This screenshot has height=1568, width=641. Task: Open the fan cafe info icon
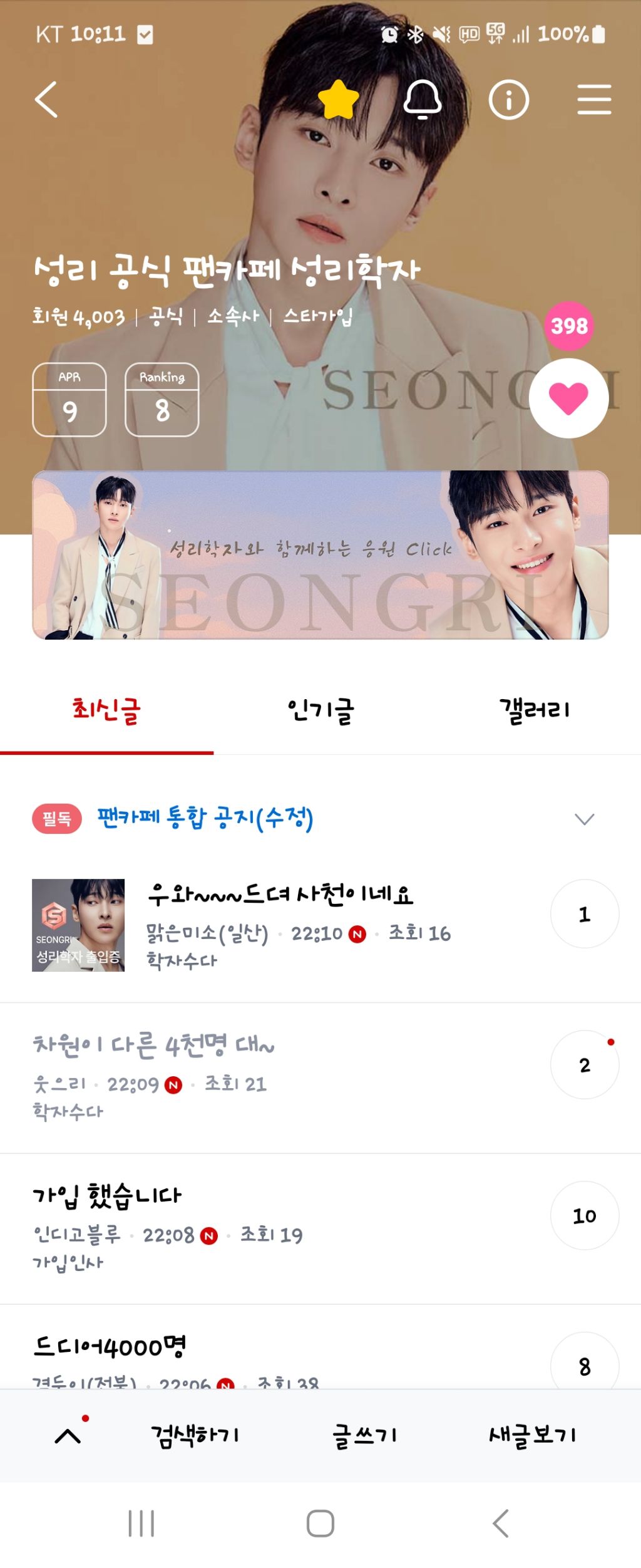pyautogui.click(x=508, y=100)
